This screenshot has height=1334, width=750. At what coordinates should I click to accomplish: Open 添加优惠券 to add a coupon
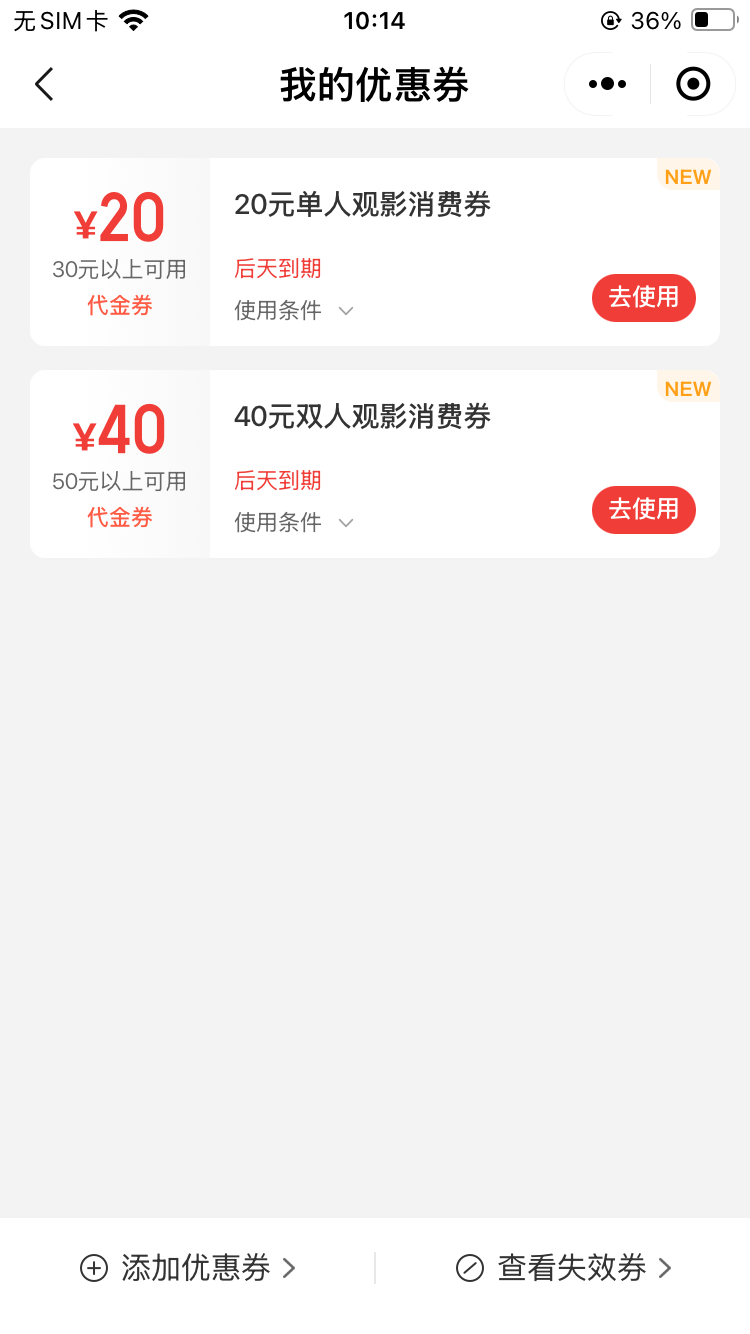188,1268
